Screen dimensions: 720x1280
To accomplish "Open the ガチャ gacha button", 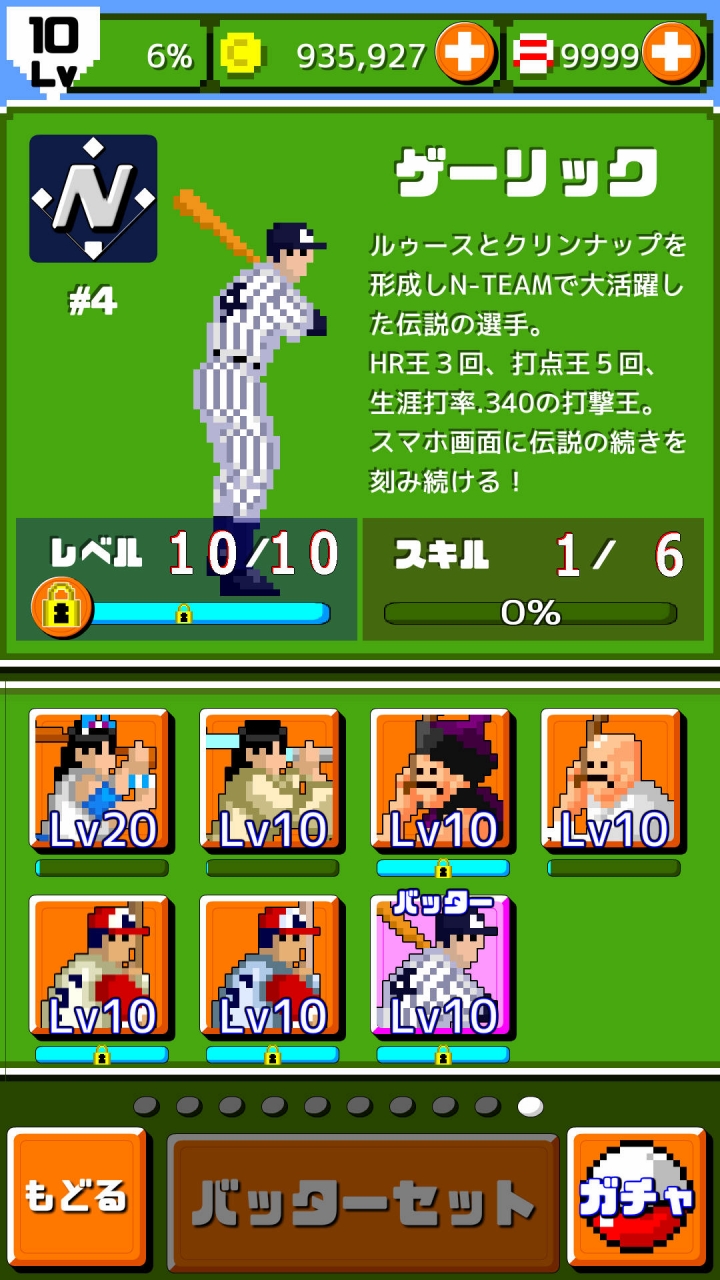I will [637, 1197].
